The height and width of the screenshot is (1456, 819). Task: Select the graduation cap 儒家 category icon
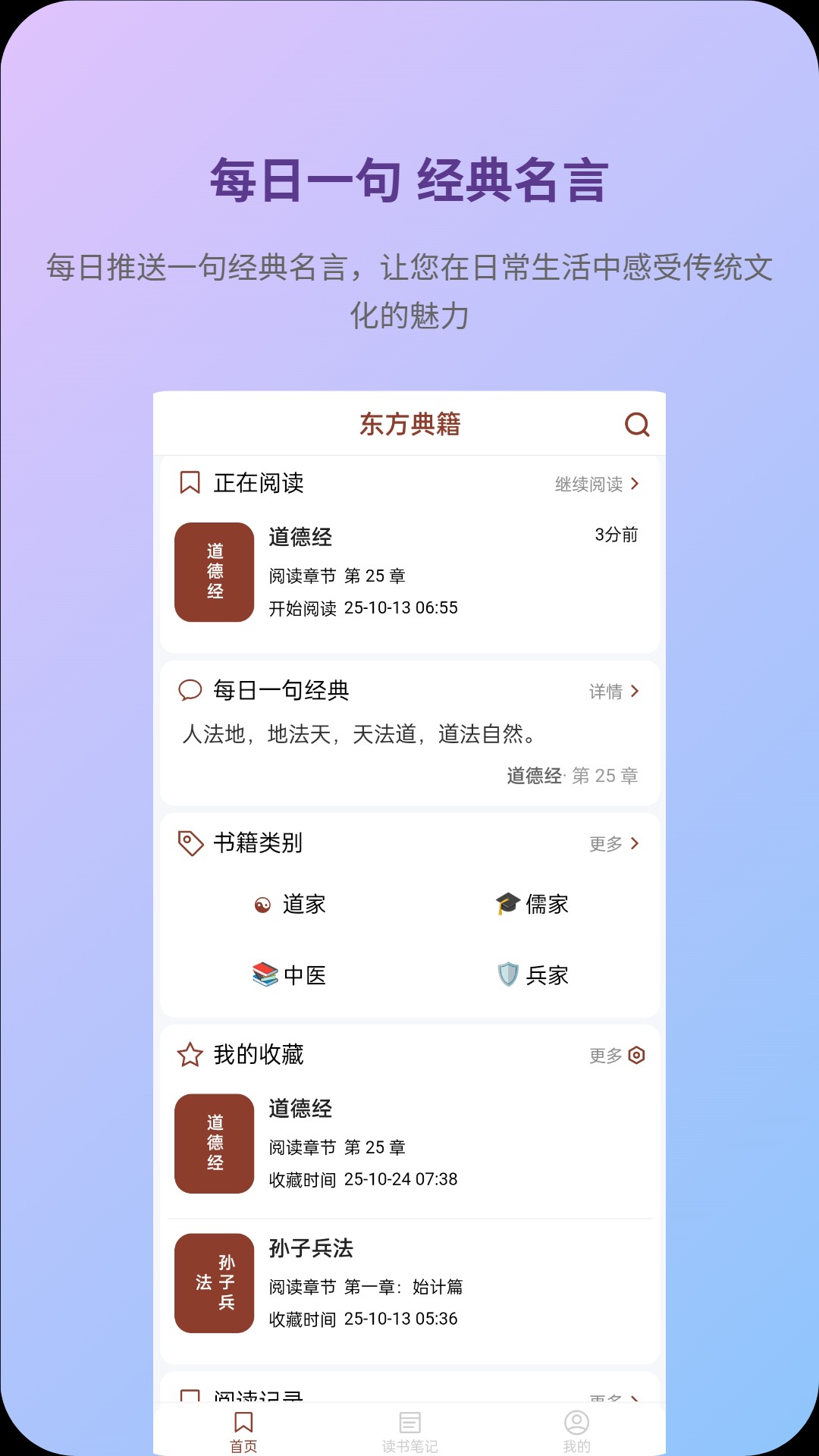coord(504,902)
